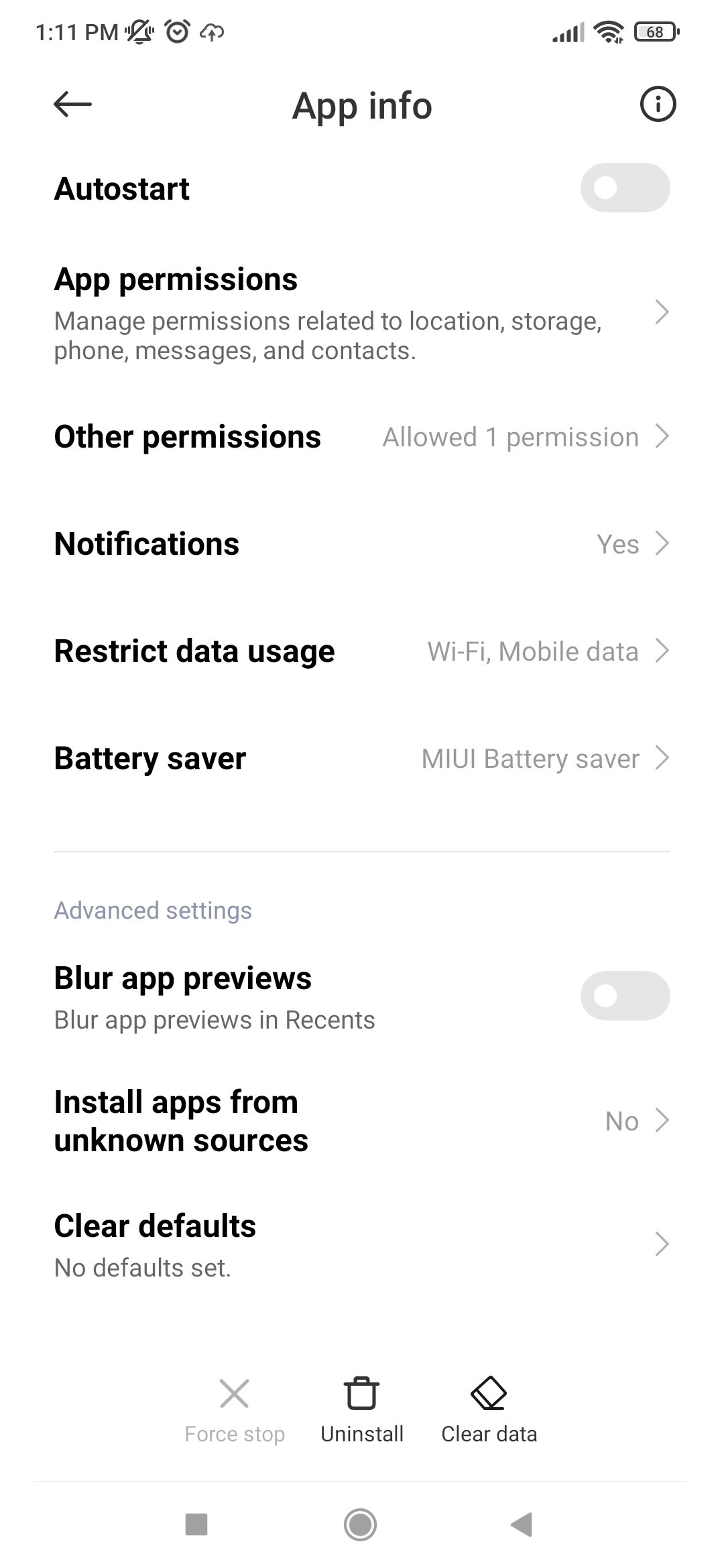
Task: Open Battery saver options
Action: pos(362,759)
